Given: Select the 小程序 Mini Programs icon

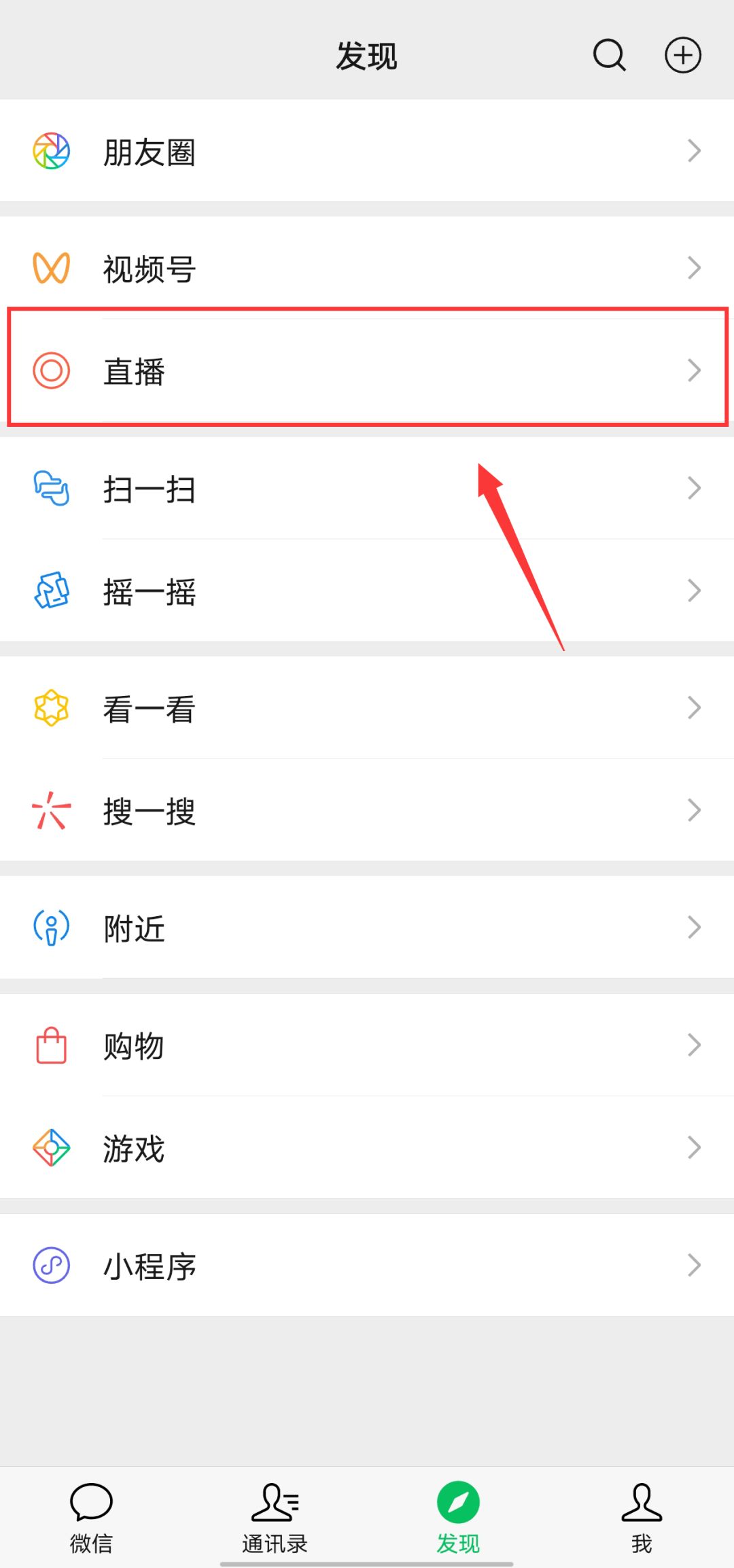Looking at the screenshot, I should pos(51,1266).
